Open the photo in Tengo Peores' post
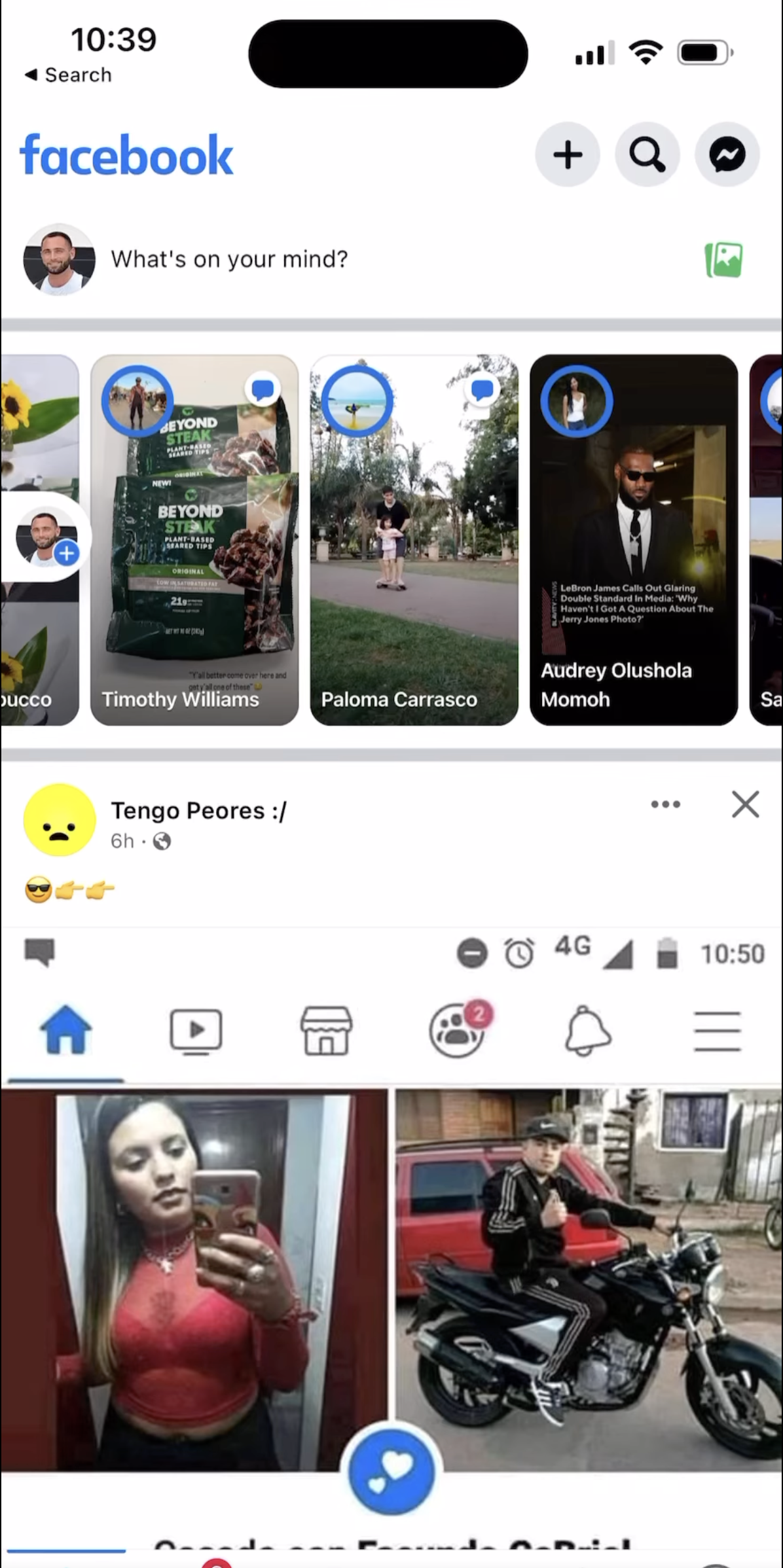Viewport: 783px width, 1568px height. [x=390, y=1243]
